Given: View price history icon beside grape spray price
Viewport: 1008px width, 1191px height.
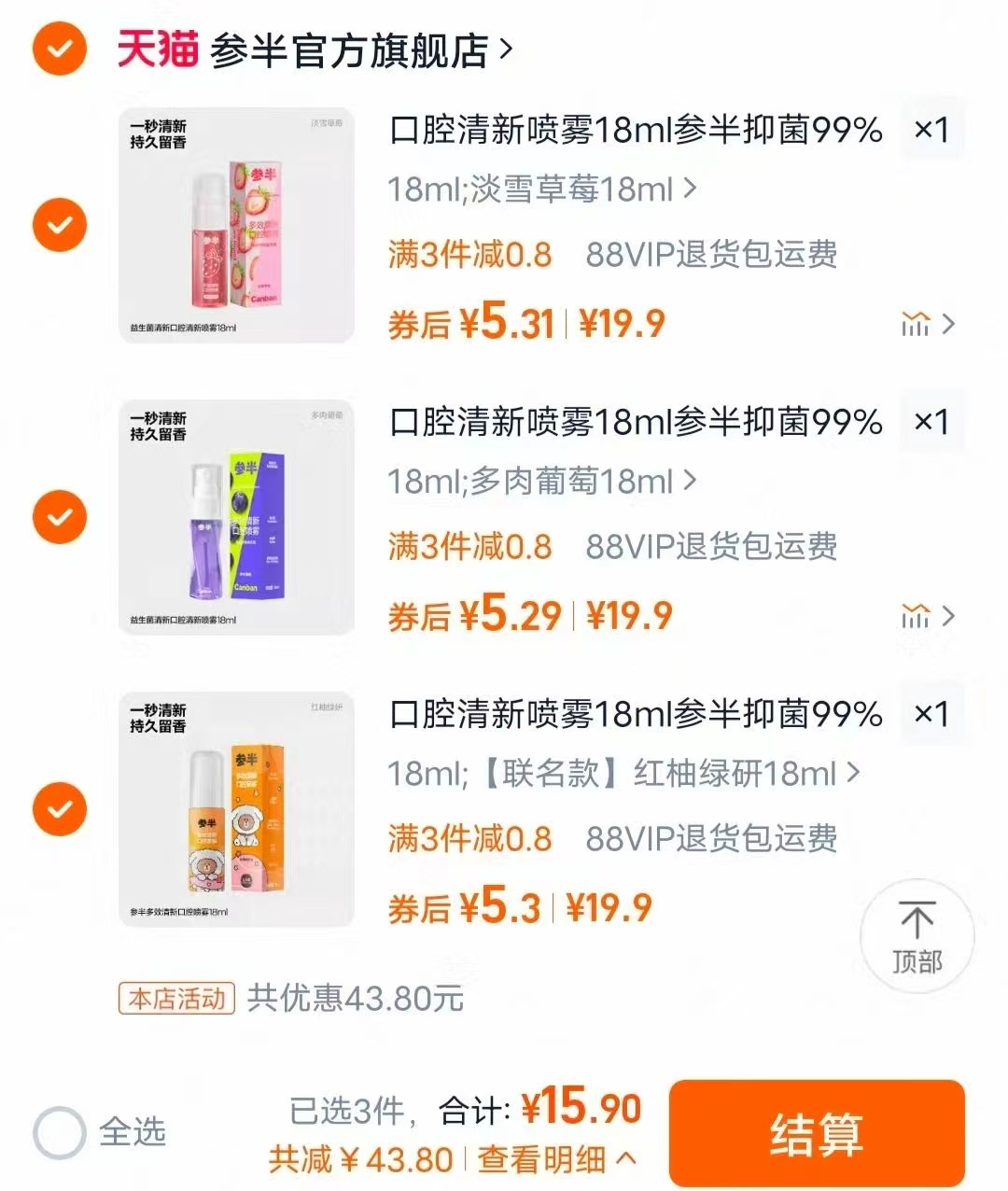Looking at the screenshot, I should pos(917,615).
